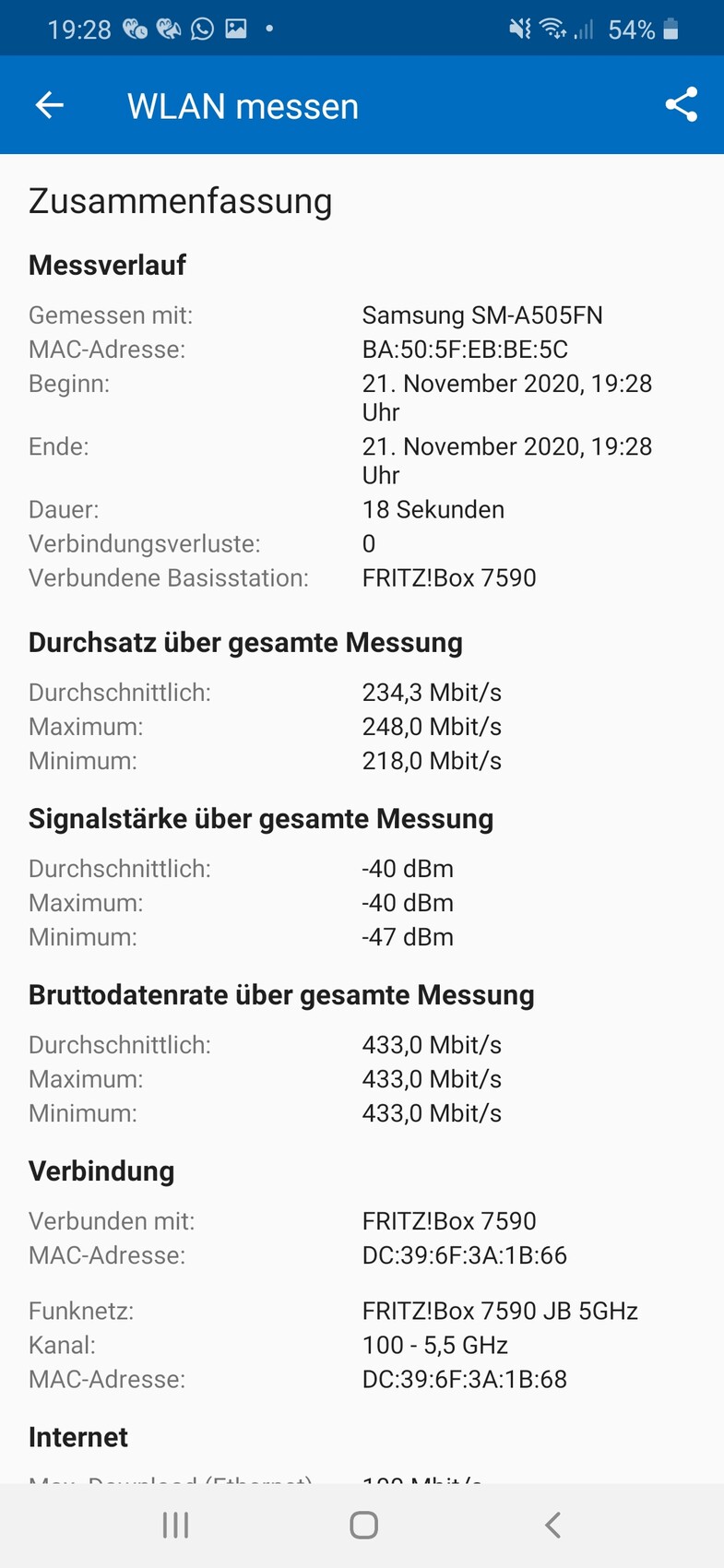
Task: Go back from WLAN messen
Action: point(50,105)
